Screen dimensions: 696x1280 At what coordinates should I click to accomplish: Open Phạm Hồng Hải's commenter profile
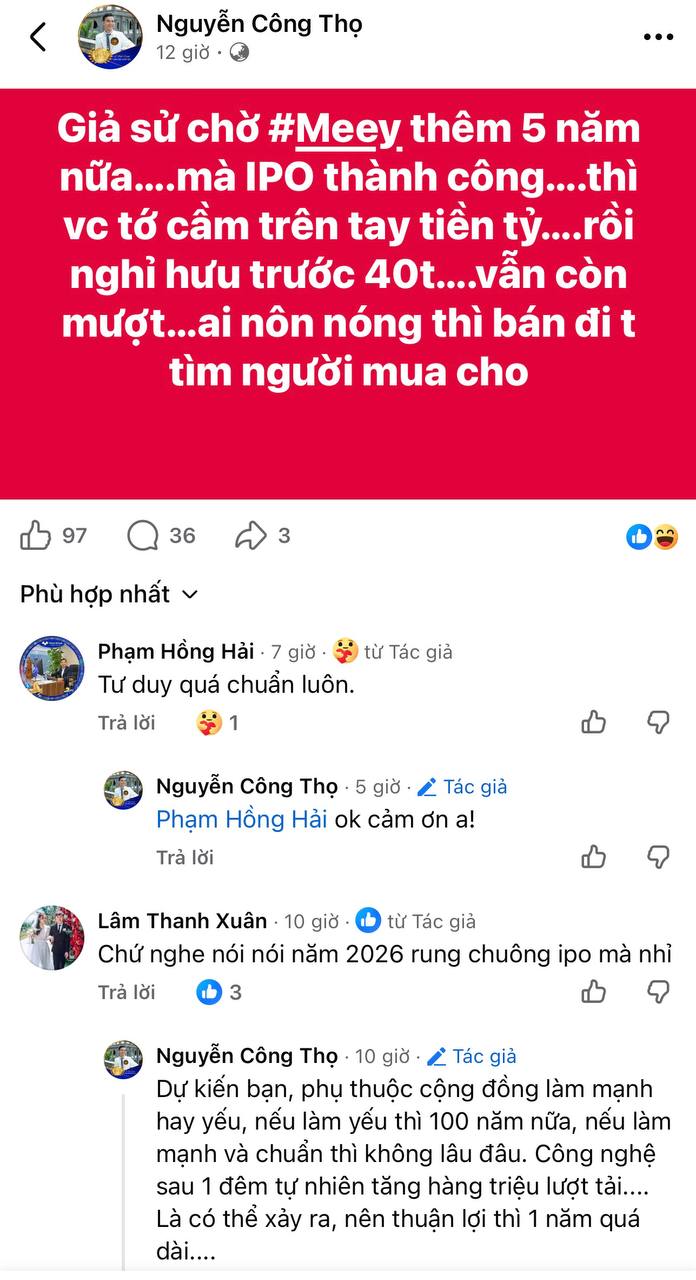coord(52,667)
